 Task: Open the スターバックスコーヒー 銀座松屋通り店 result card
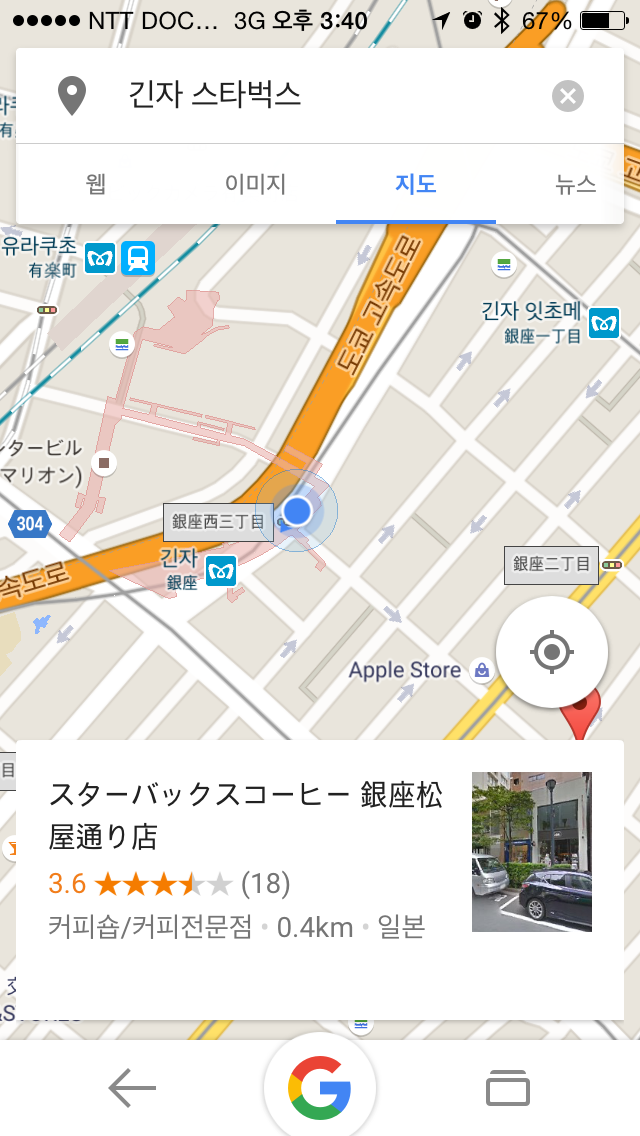pyautogui.click(x=320, y=880)
